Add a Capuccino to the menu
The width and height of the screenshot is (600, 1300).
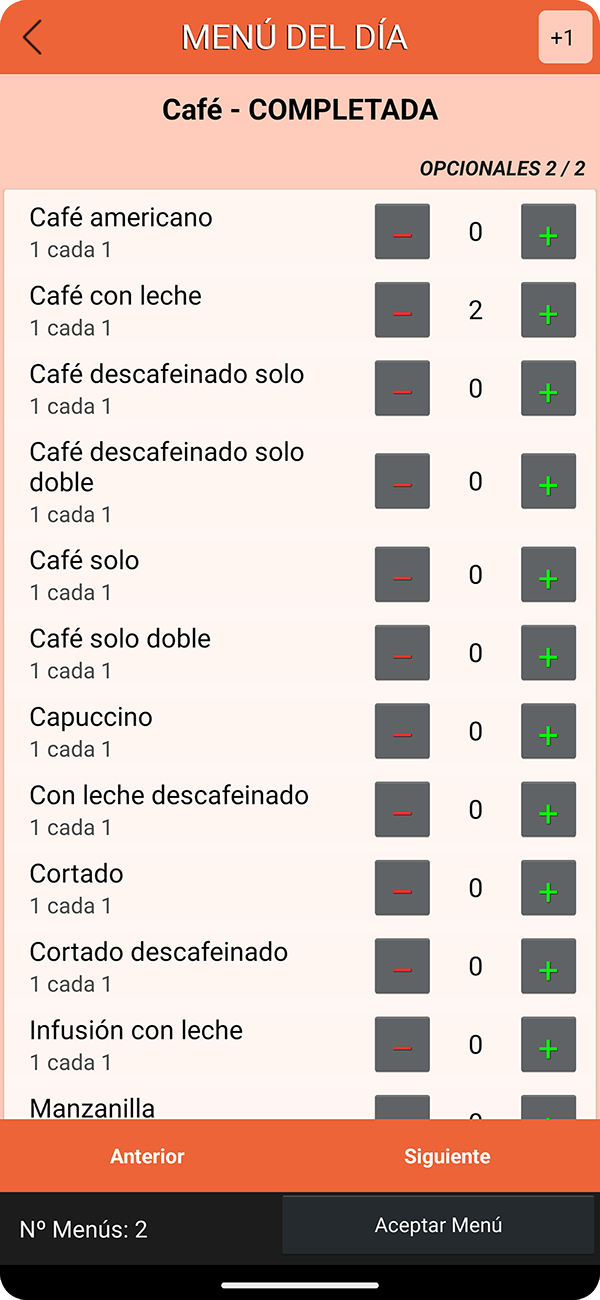click(x=548, y=731)
